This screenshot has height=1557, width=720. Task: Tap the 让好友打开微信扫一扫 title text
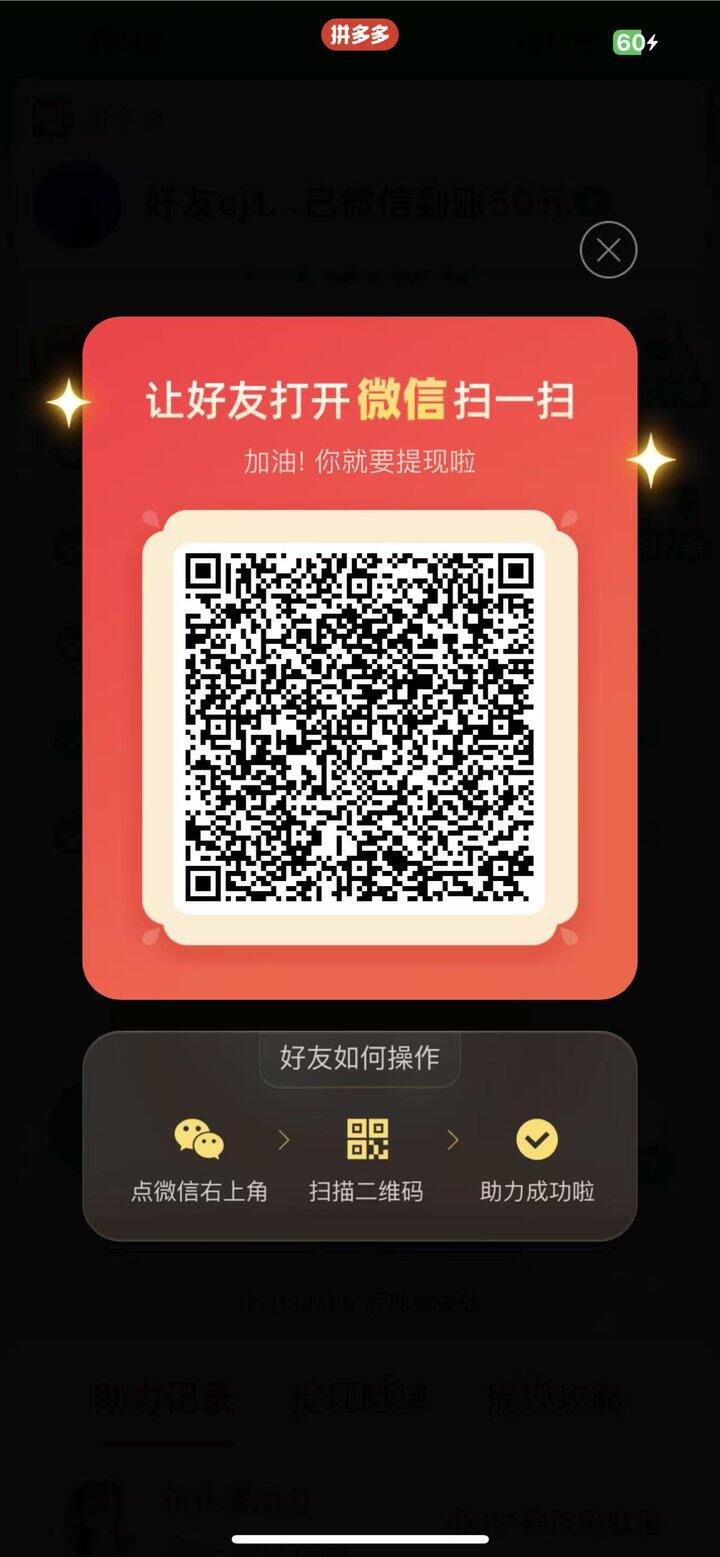tap(360, 399)
